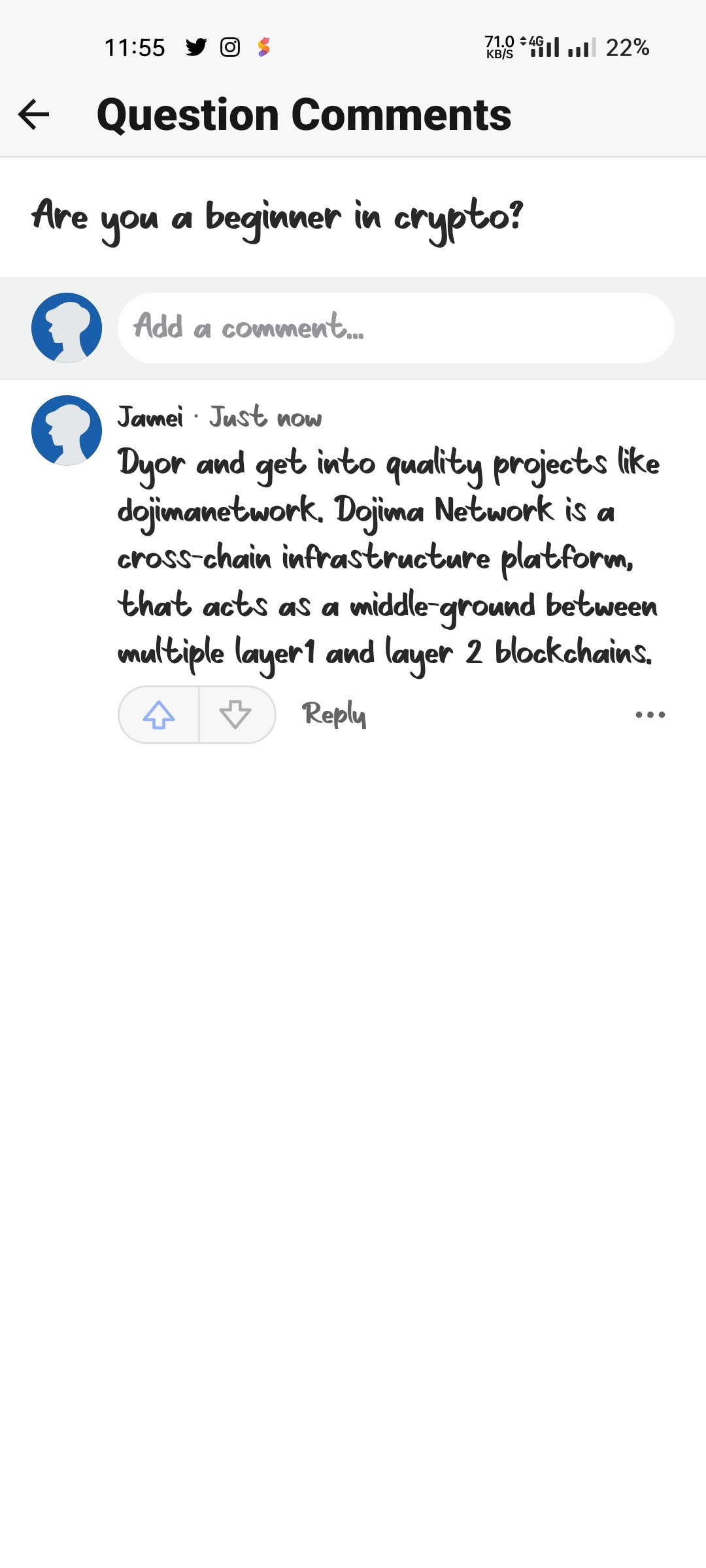
Task: Go back from Question Comments
Action: [34, 115]
